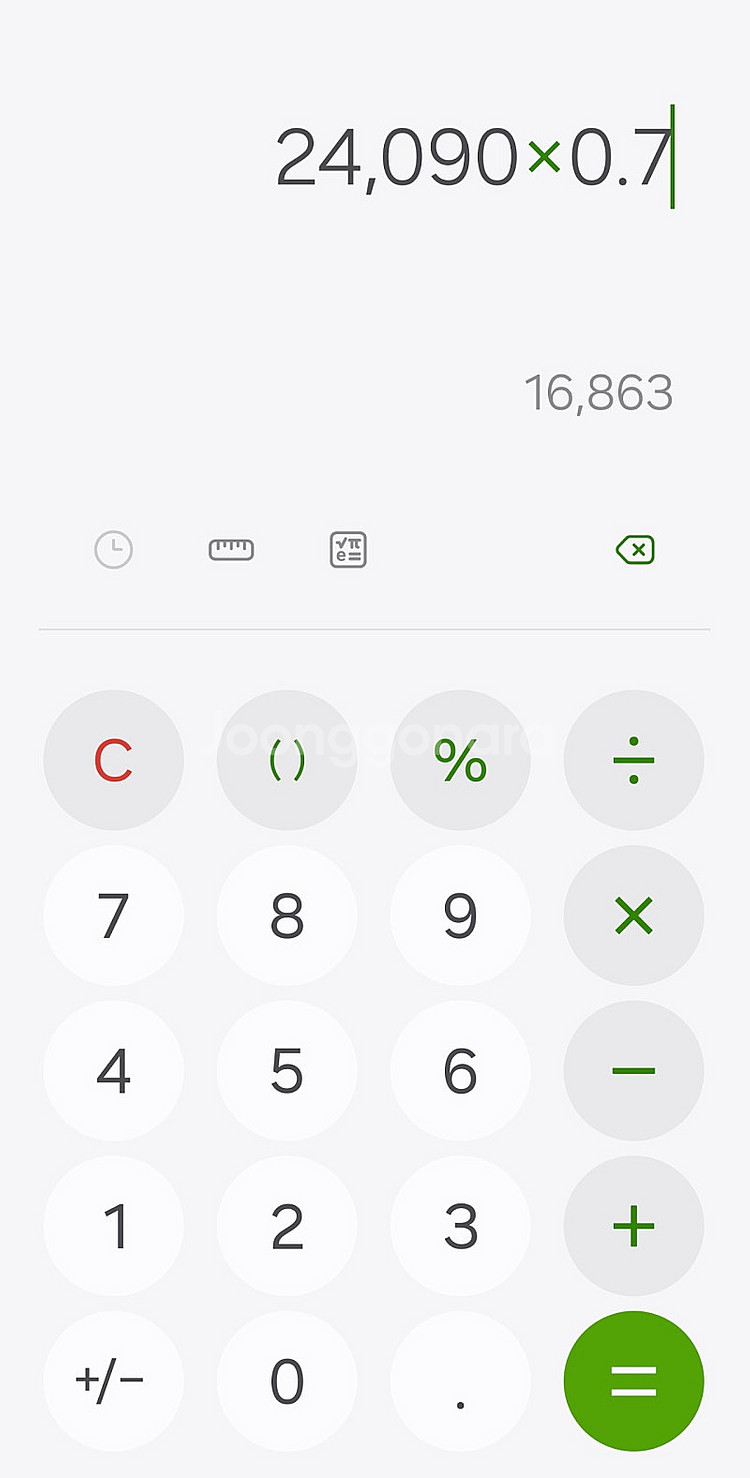Enter digit 7

[x=113, y=916]
